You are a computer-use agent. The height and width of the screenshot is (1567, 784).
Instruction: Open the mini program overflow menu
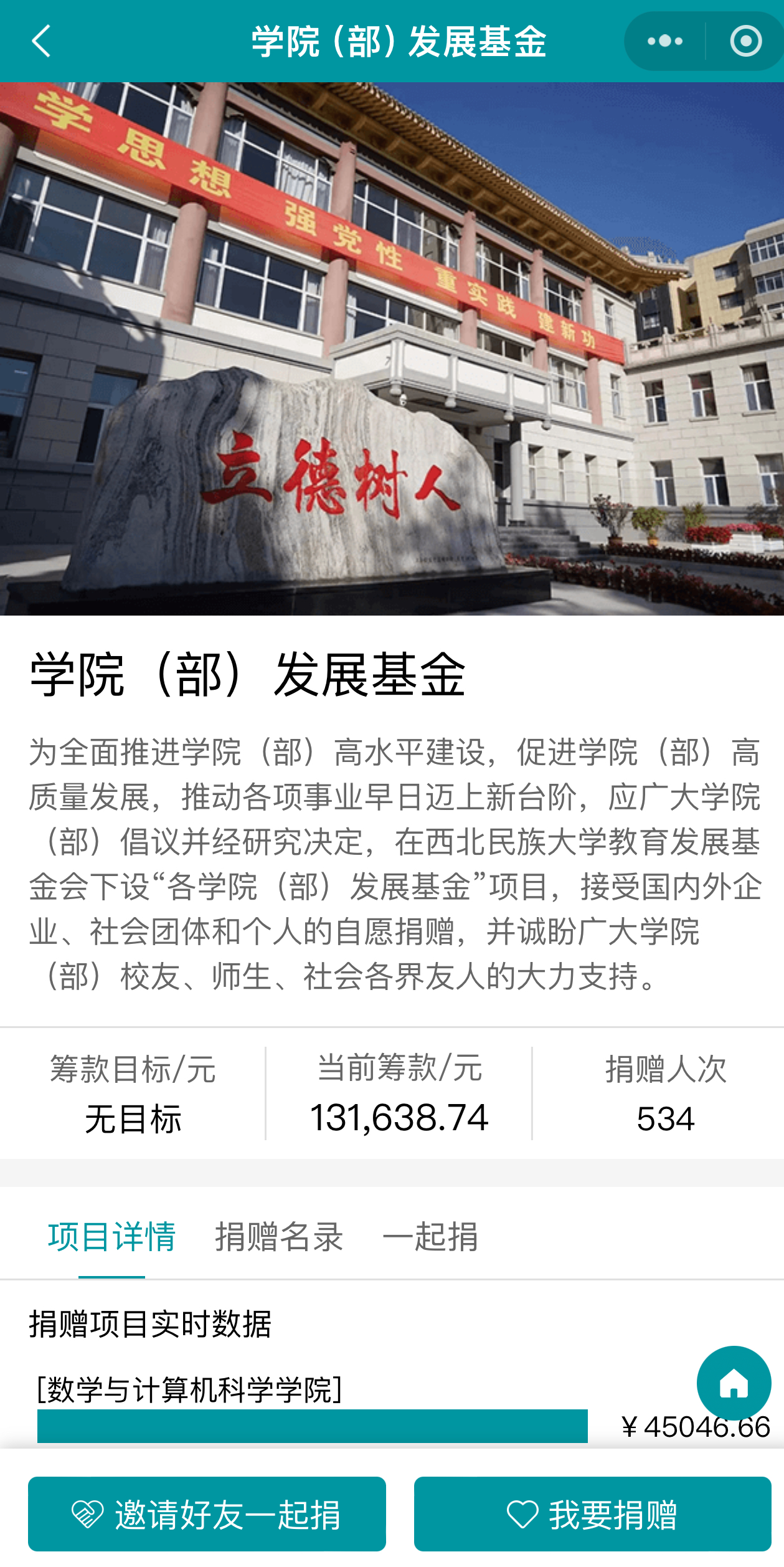pos(665,41)
